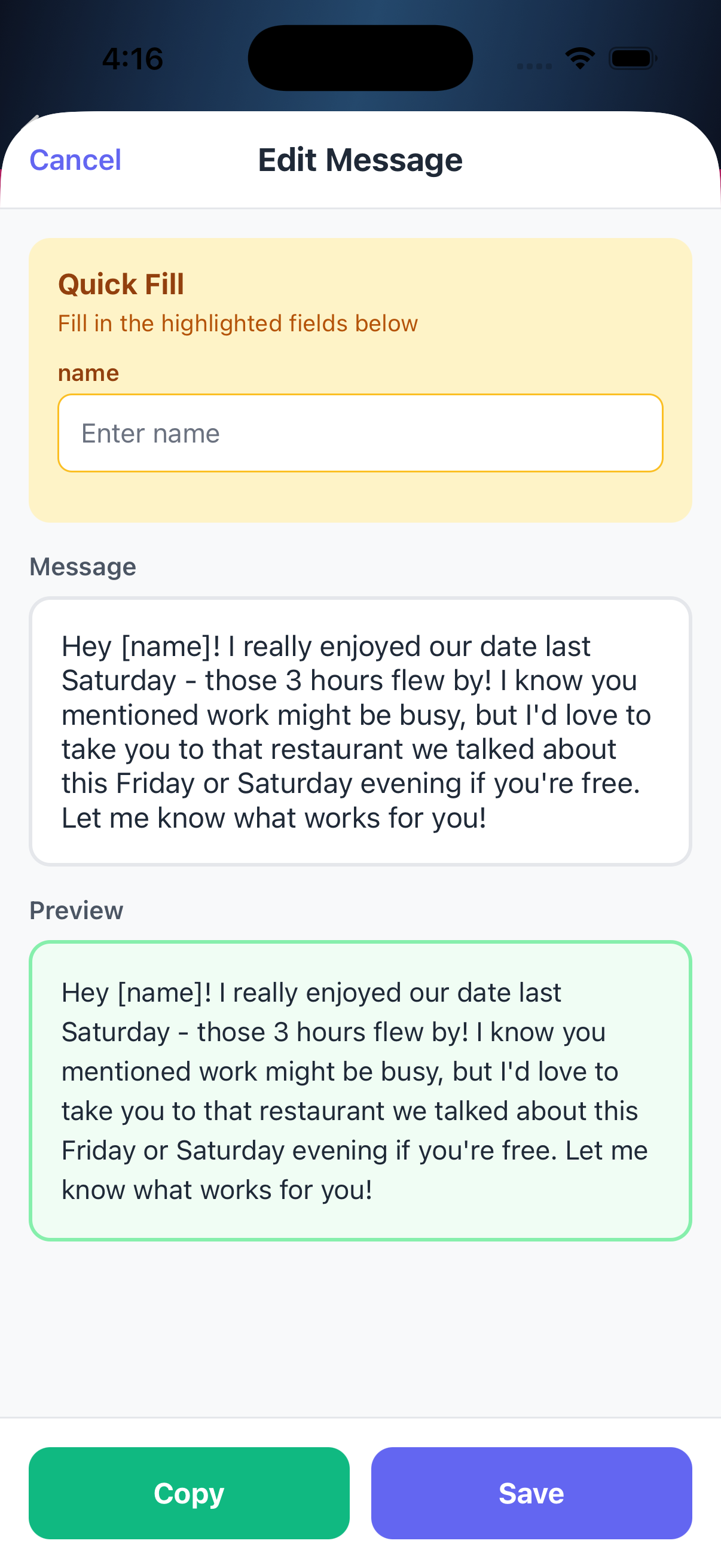Click the Enter name input field
The height and width of the screenshot is (1568, 721).
pyautogui.click(x=360, y=432)
